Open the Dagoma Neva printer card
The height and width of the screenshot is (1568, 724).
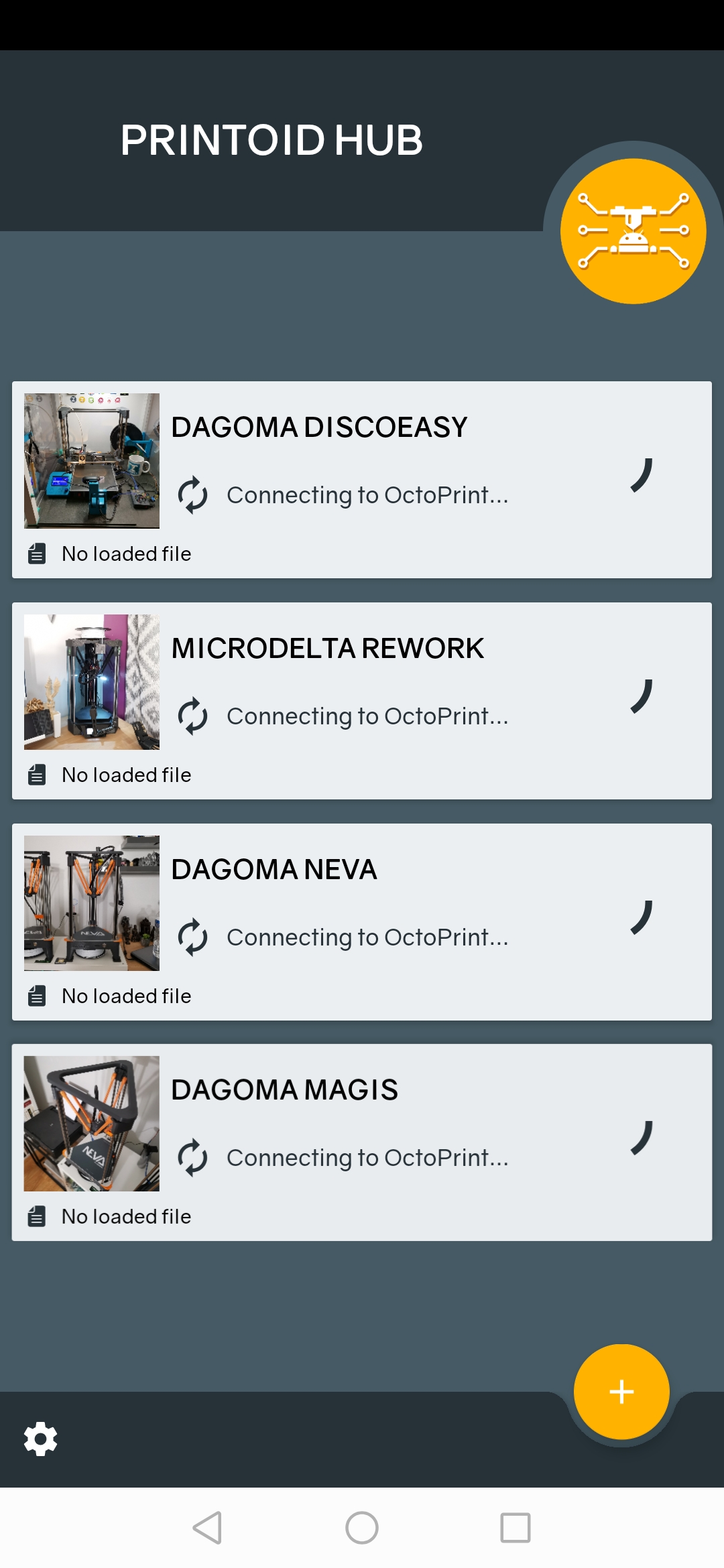[x=362, y=922]
